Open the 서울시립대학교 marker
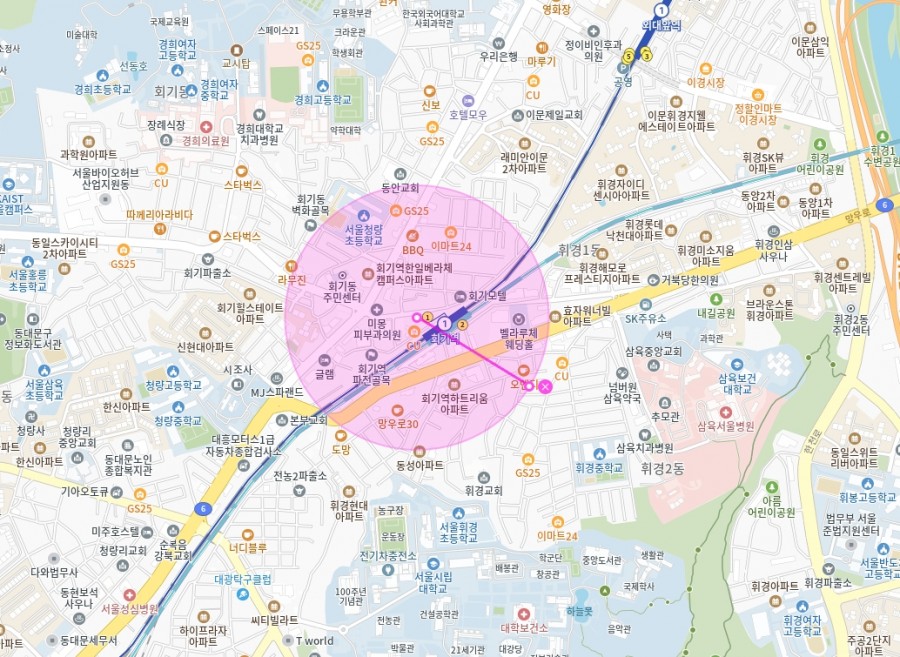900x657 pixels. click(432, 563)
